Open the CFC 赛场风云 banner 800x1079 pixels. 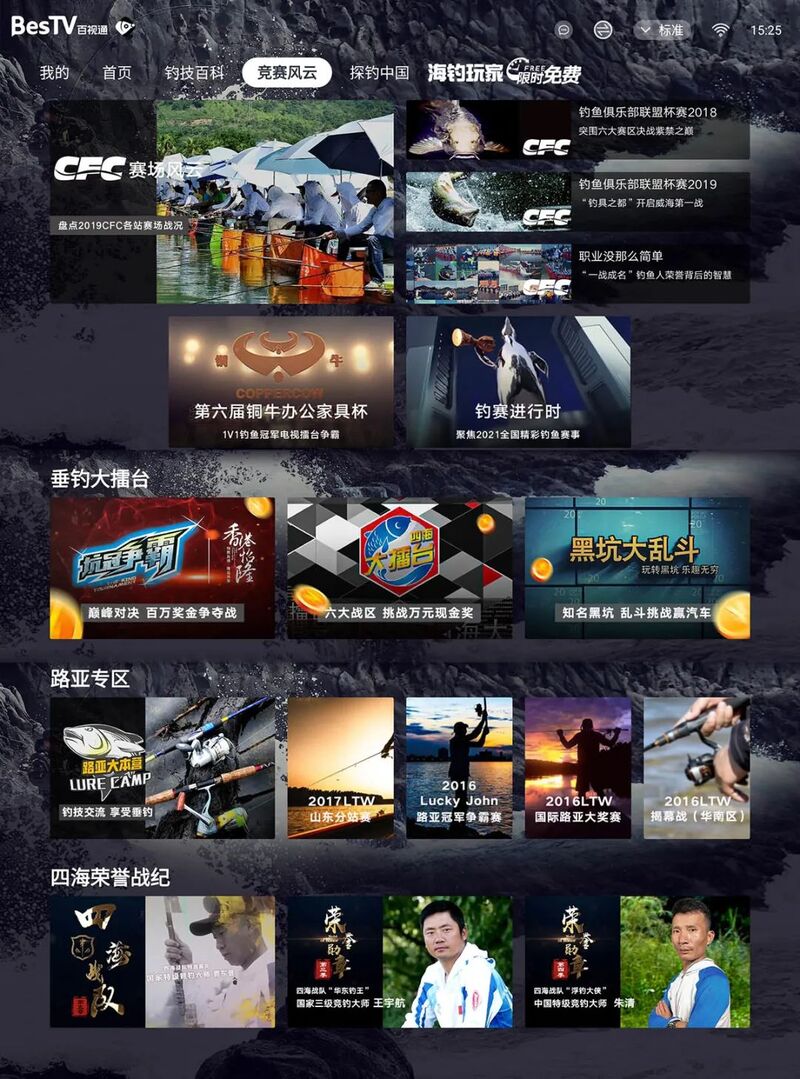pyautogui.click(x=222, y=201)
